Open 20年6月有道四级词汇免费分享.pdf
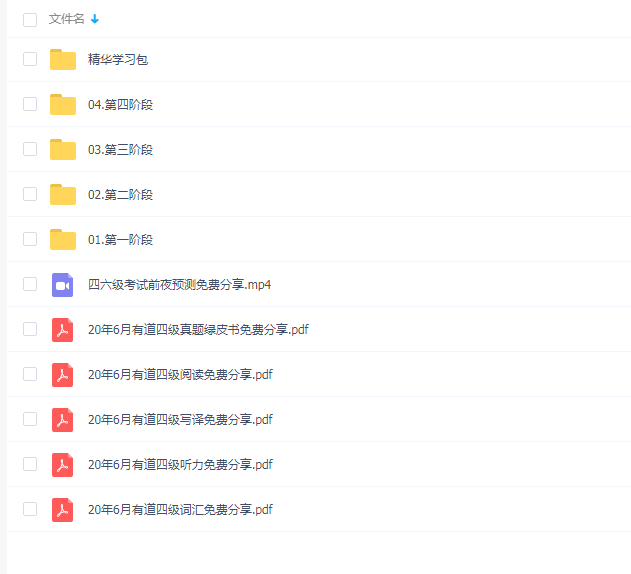631x574 pixels. pos(180,509)
